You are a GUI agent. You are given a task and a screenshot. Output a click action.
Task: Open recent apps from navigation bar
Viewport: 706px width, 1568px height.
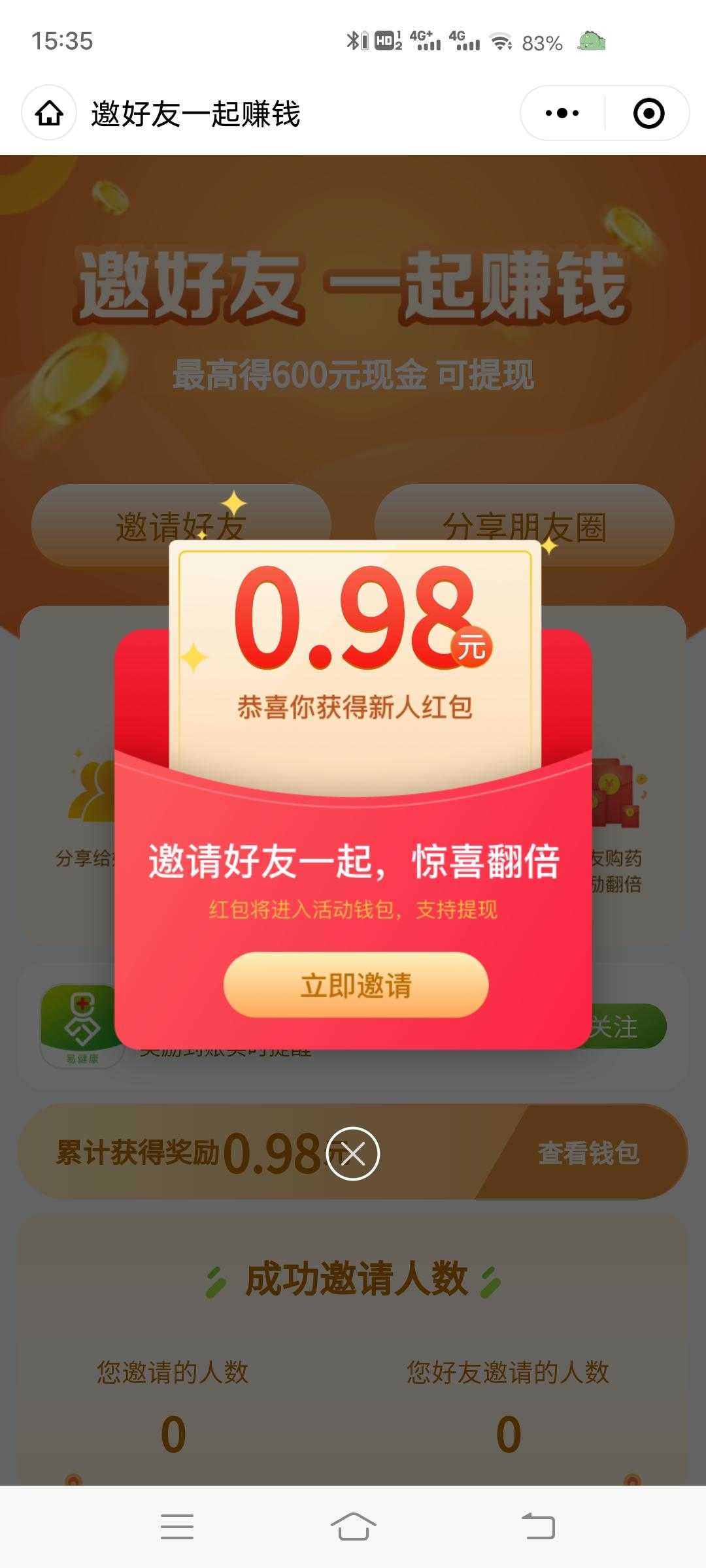[x=177, y=1526]
